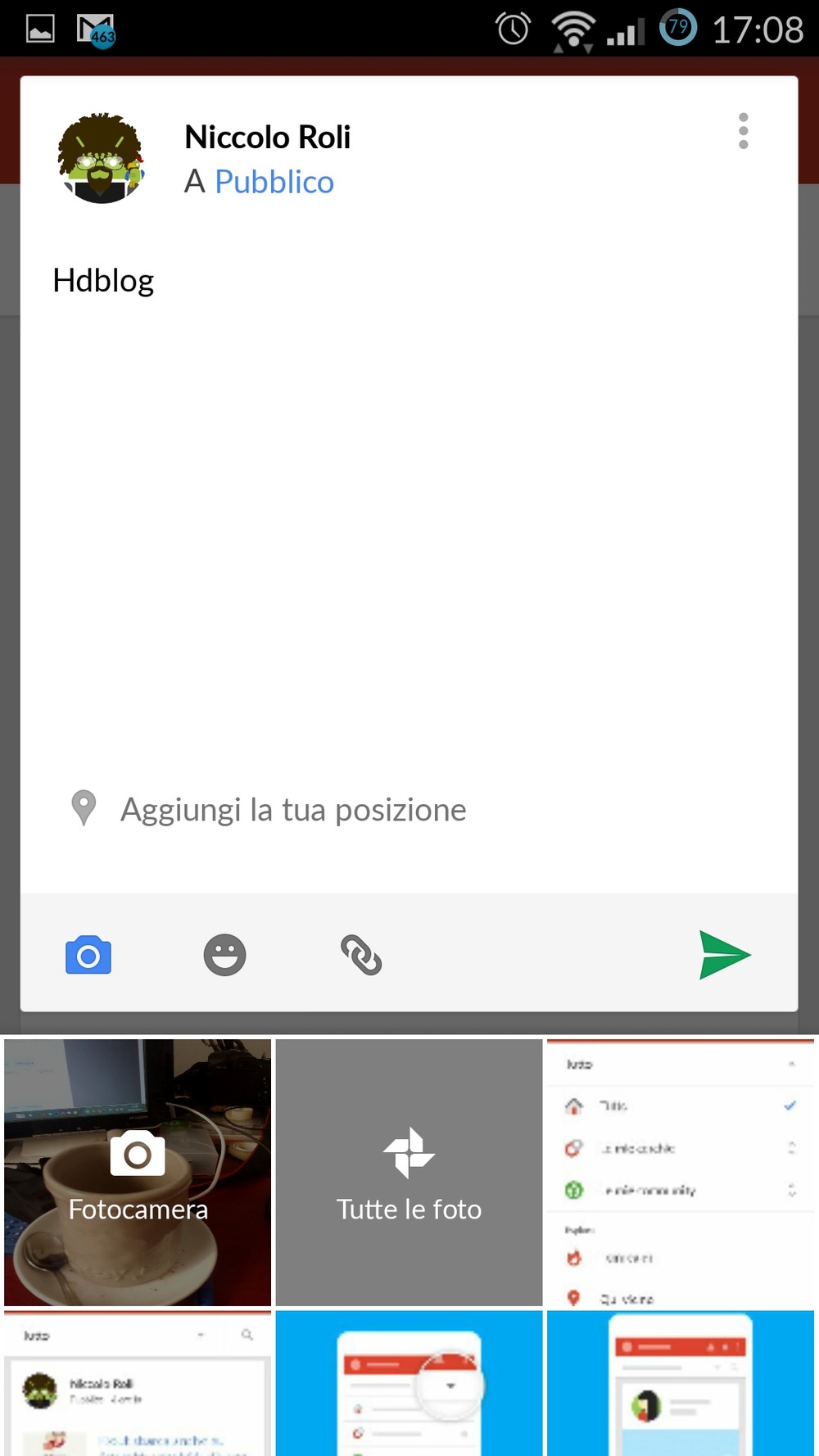
Task: Send the post with the green arrow
Action: tap(725, 955)
